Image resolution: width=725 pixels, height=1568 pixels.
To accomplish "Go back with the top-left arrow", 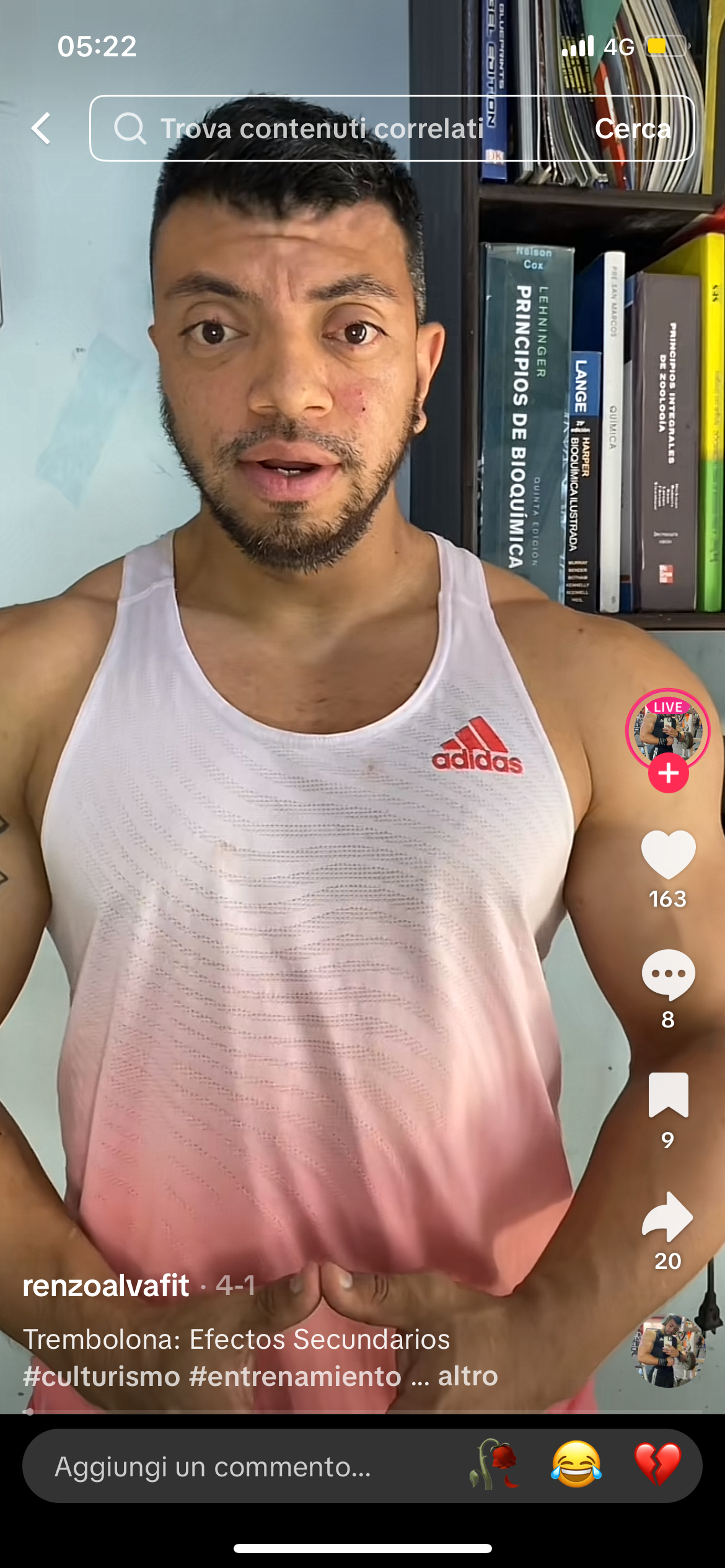I will (x=41, y=129).
